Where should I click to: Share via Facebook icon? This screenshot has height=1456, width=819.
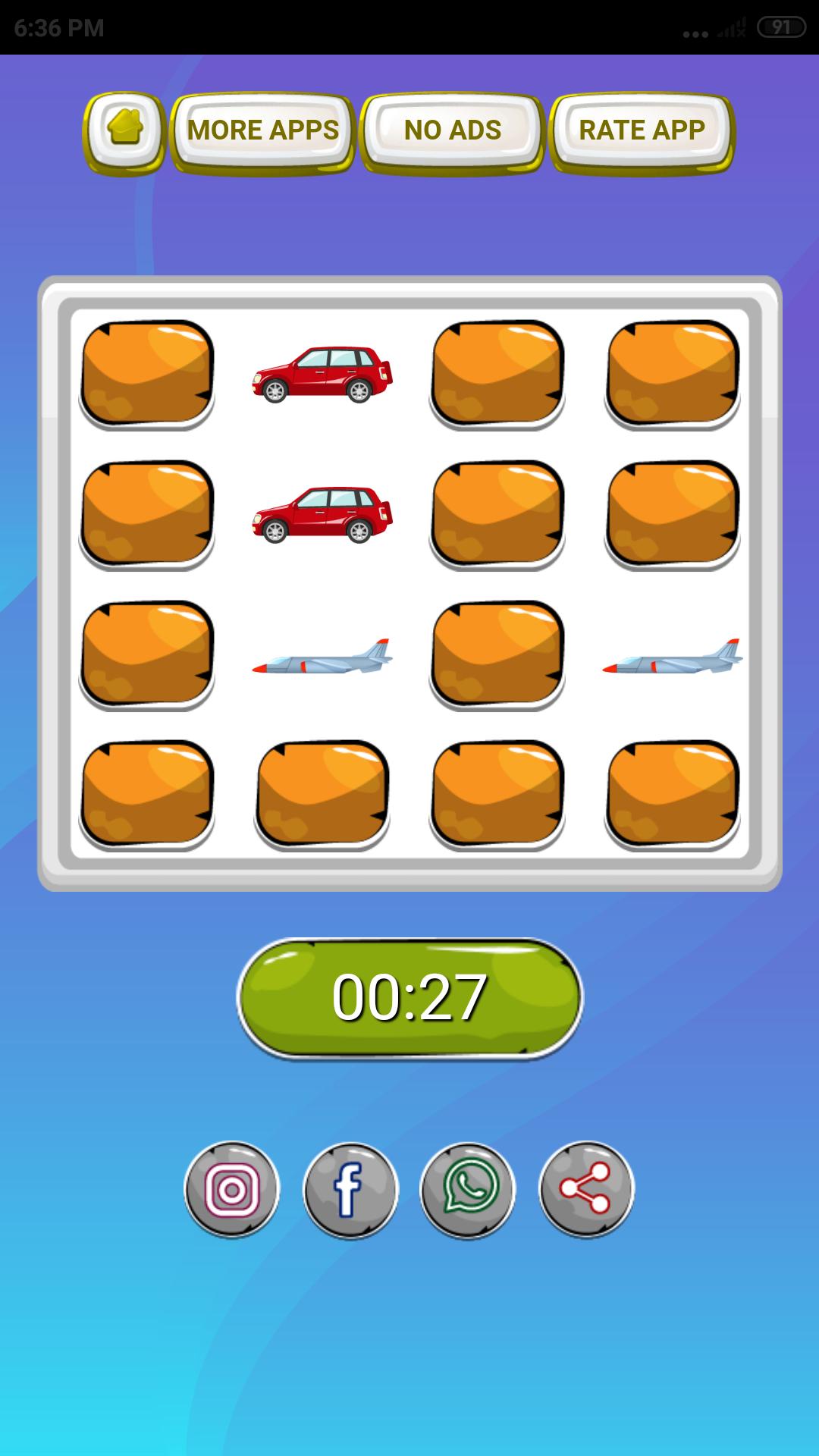coord(350,1189)
